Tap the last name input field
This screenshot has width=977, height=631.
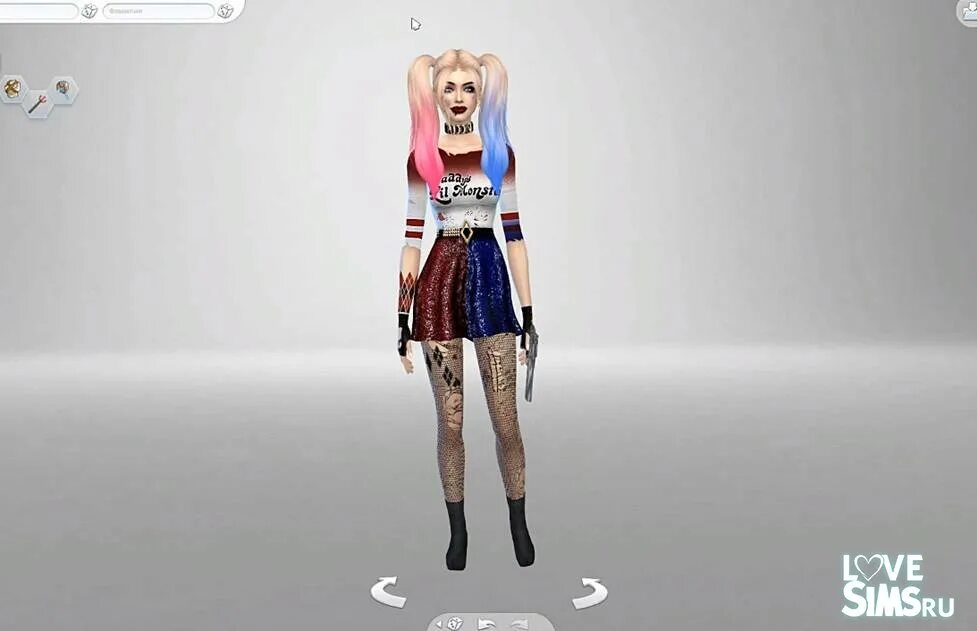pos(158,11)
